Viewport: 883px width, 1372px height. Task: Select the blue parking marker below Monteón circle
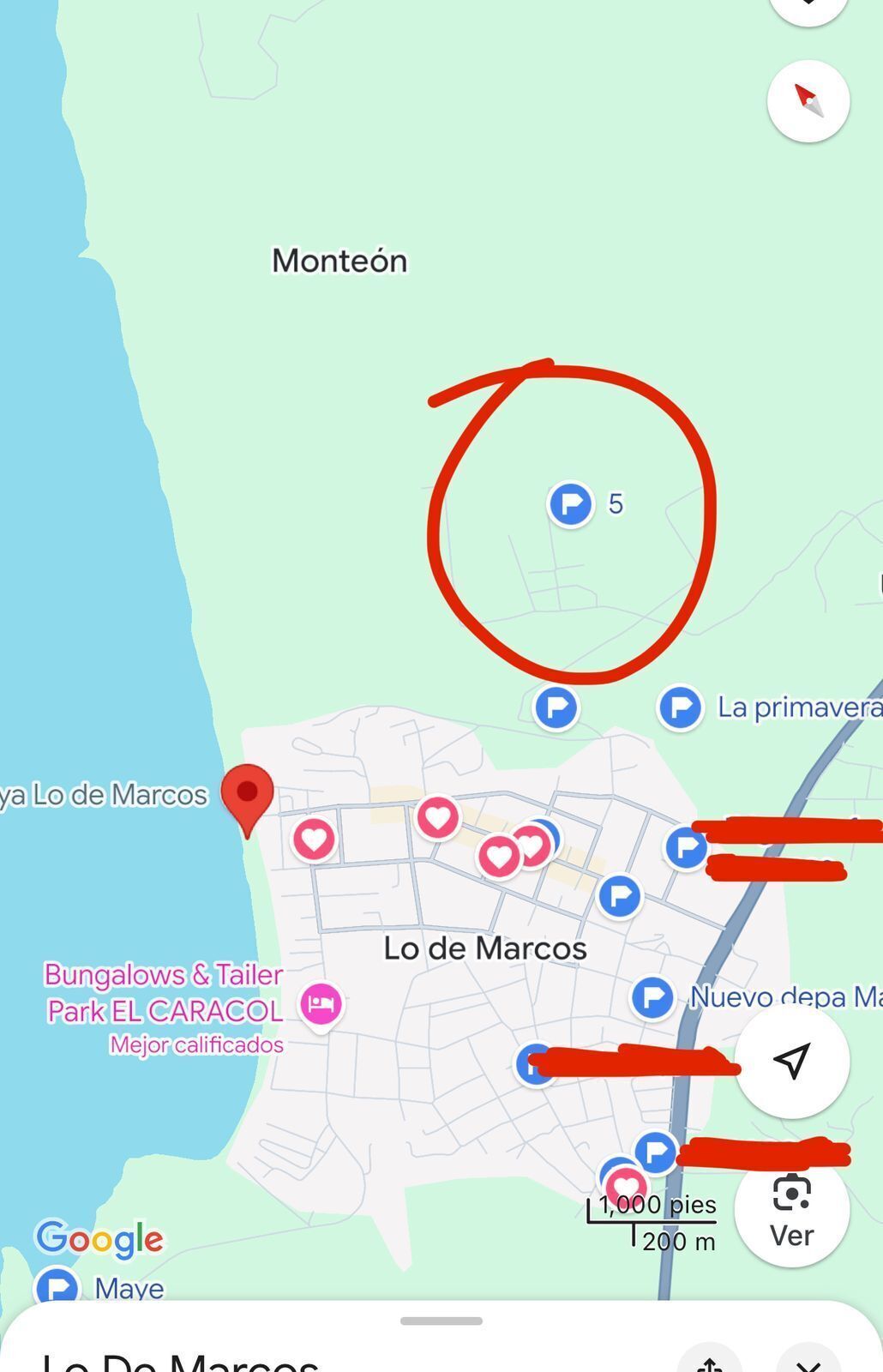coord(556,707)
